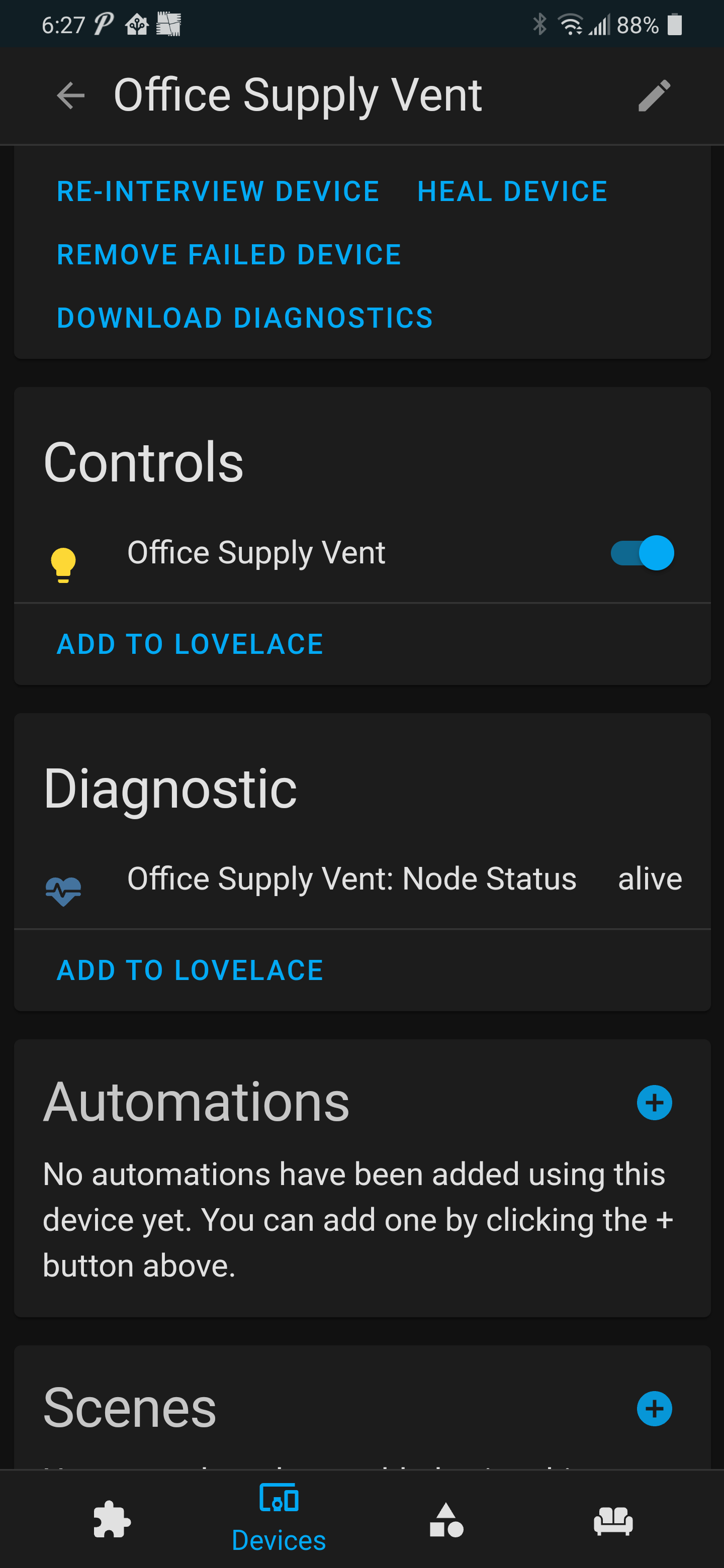Add the Diagnostic entity to Lovelace
This screenshot has width=724, height=1568.
click(x=190, y=969)
